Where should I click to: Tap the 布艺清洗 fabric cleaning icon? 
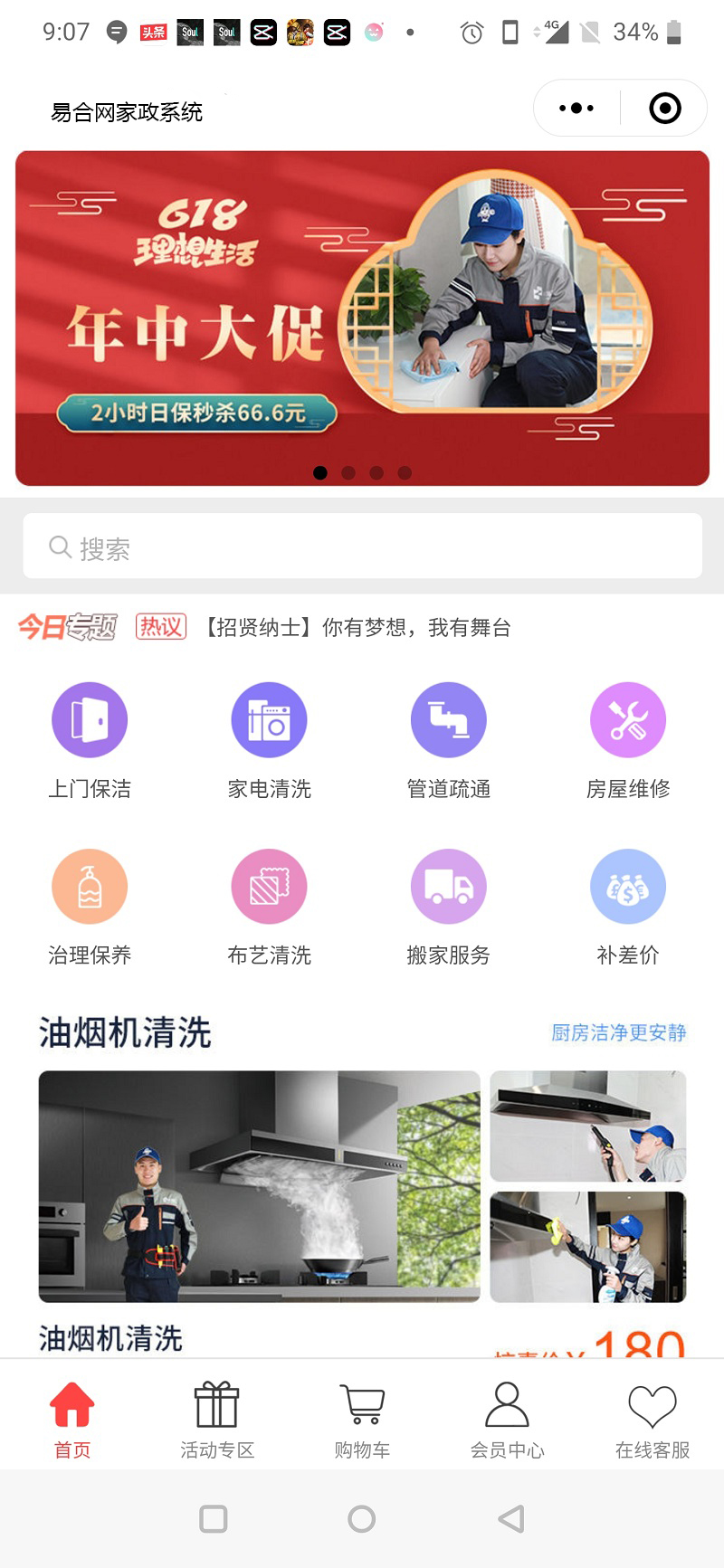[x=269, y=885]
